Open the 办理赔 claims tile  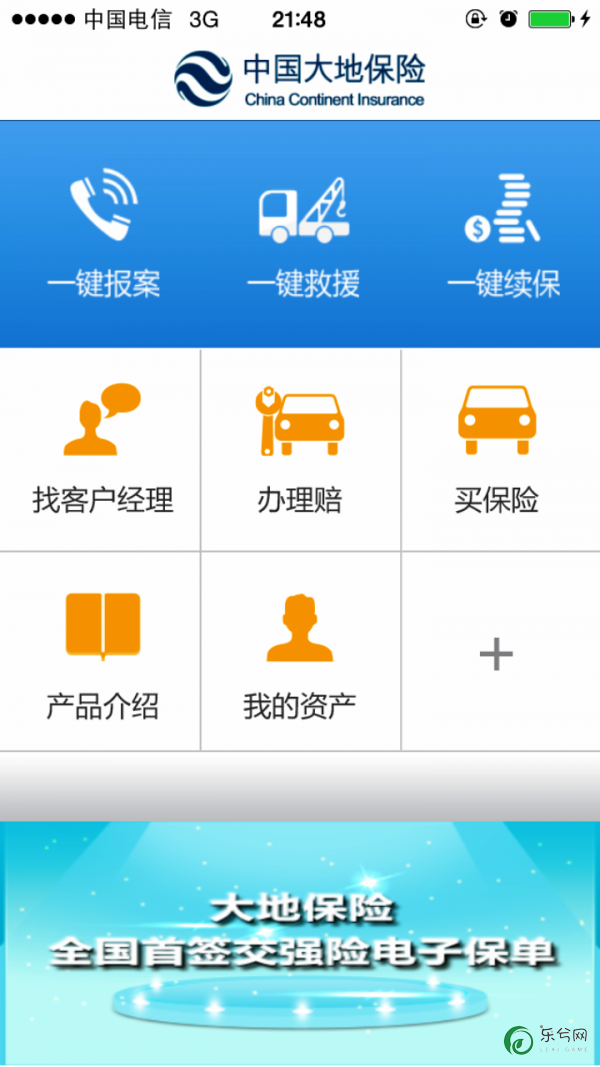coord(301,450)
